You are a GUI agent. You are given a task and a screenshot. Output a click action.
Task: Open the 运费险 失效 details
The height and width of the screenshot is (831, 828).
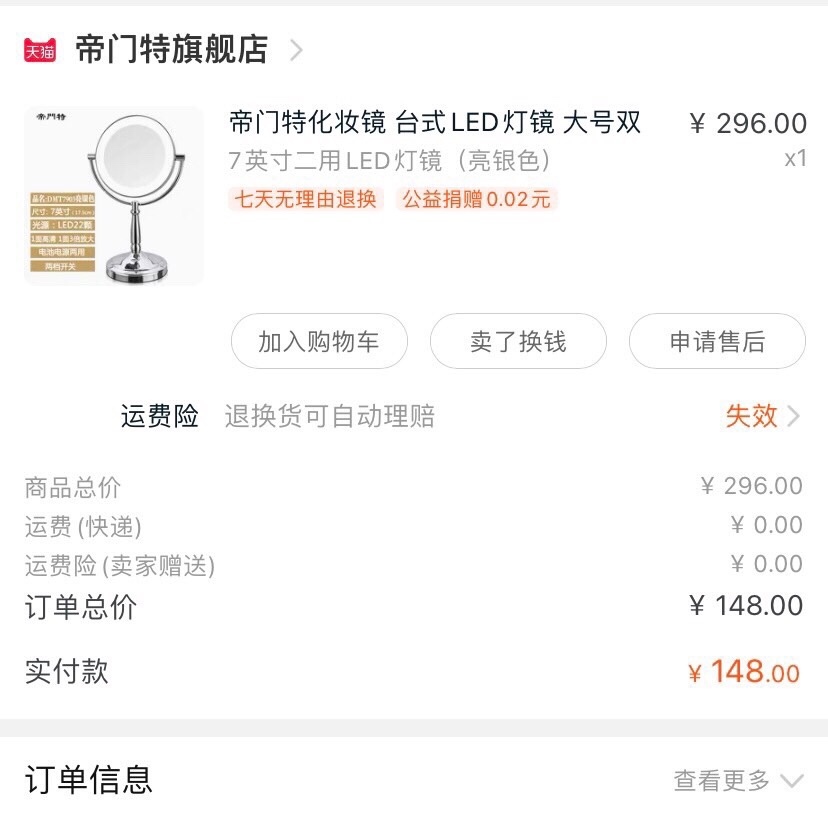(762, 416)
